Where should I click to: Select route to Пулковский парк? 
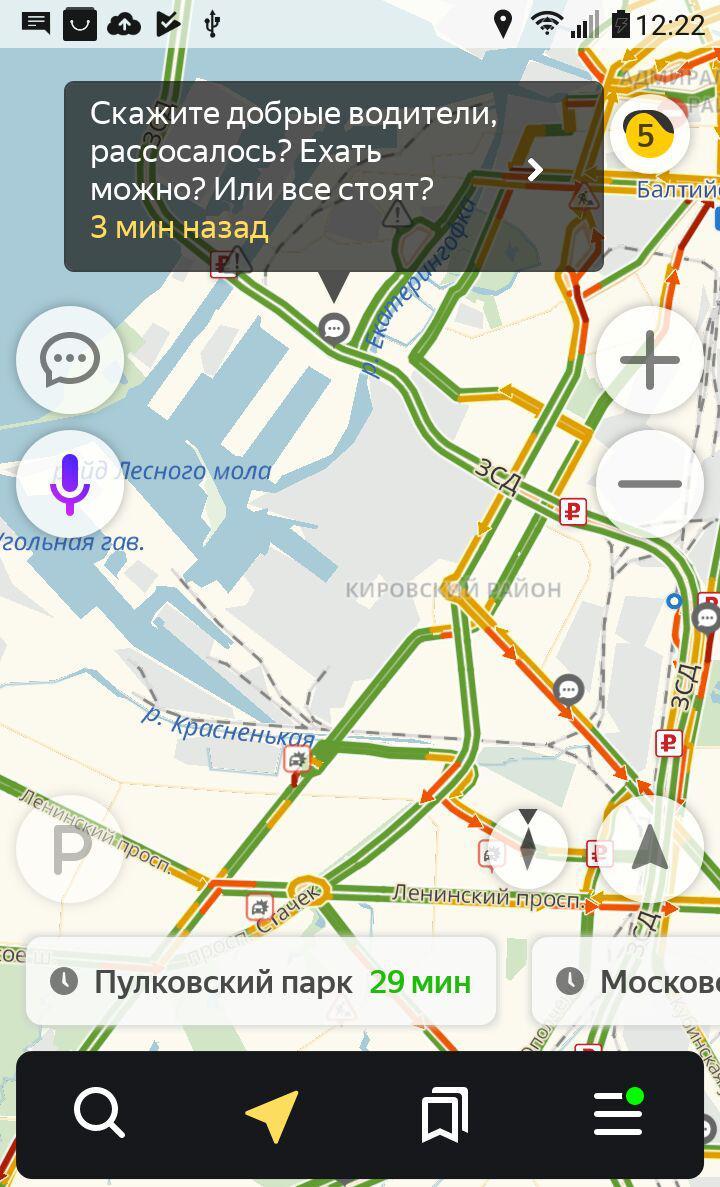pos(261,981)
